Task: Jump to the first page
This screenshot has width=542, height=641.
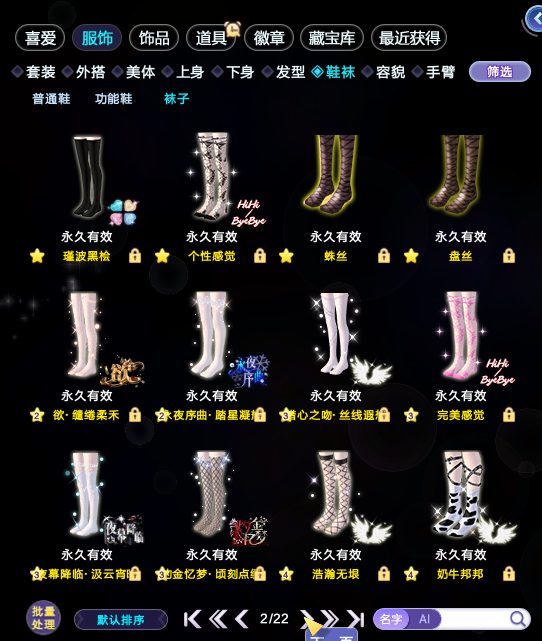Action: click(192, 619)
